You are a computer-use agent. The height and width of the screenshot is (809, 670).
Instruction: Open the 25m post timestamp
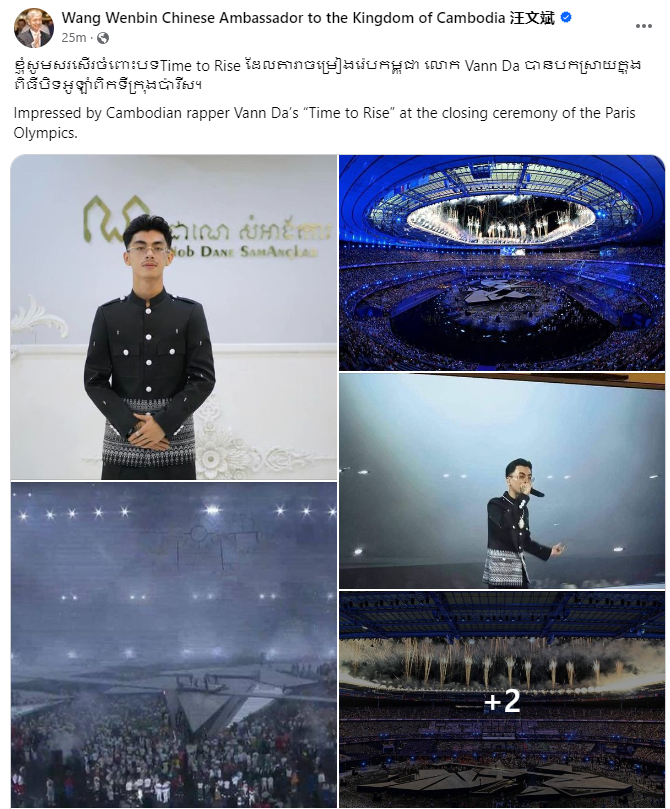tap(73, 37)
